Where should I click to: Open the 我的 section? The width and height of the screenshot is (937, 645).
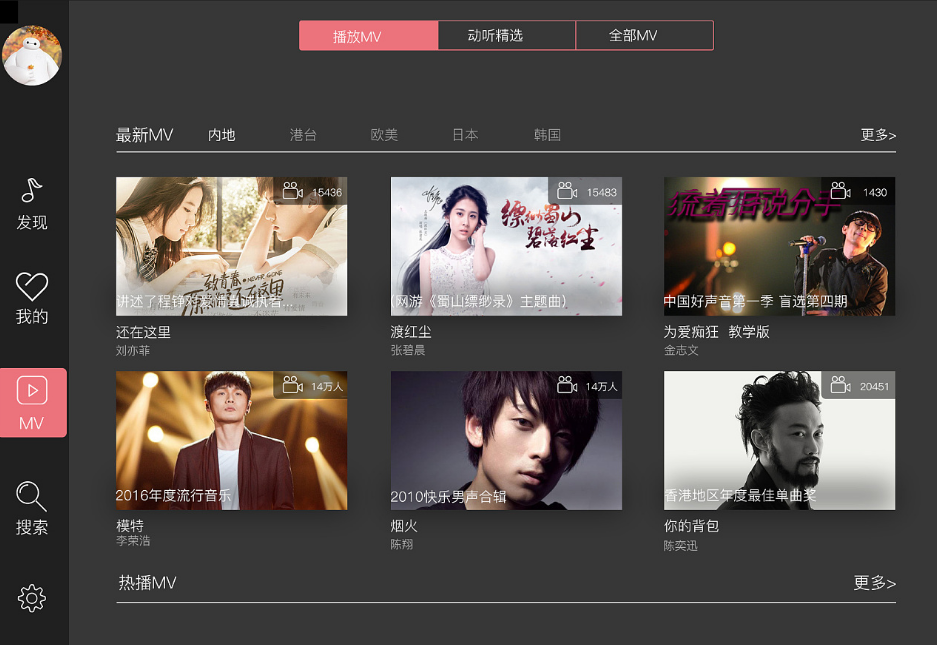point(32,299)
